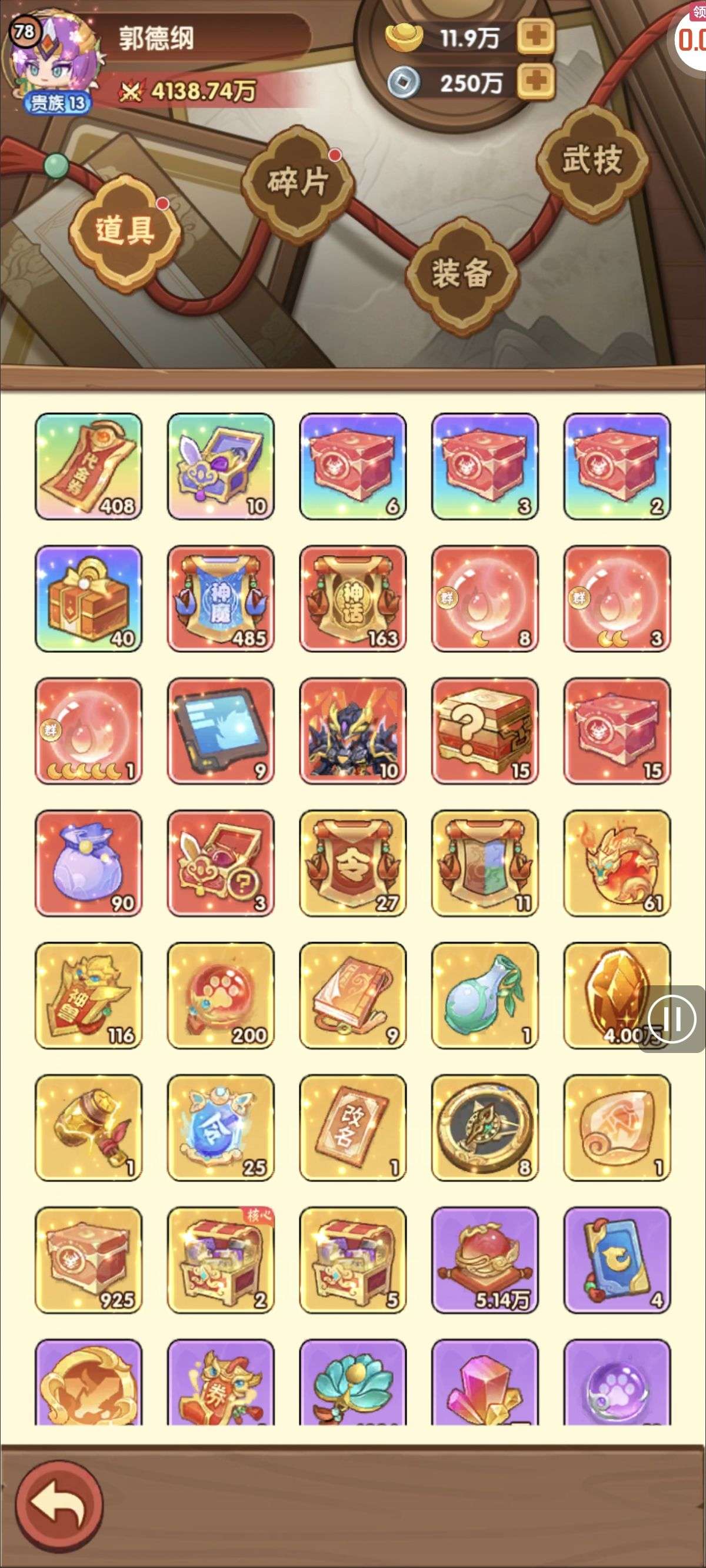Switch to the 装备 tab

click(x=461, y=273)
